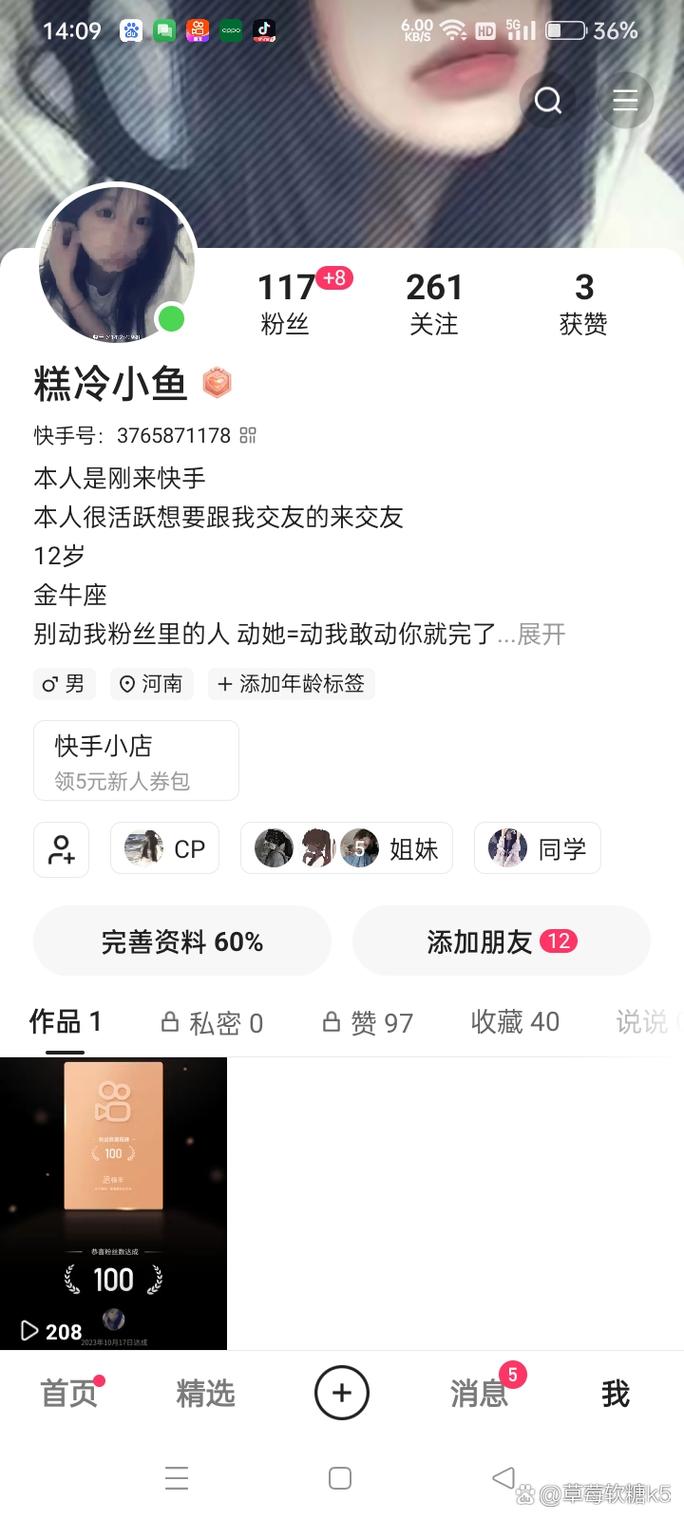Screen dimensions: 684x1520
Task: Open the CP relationship chip
Action: [165, 849]
